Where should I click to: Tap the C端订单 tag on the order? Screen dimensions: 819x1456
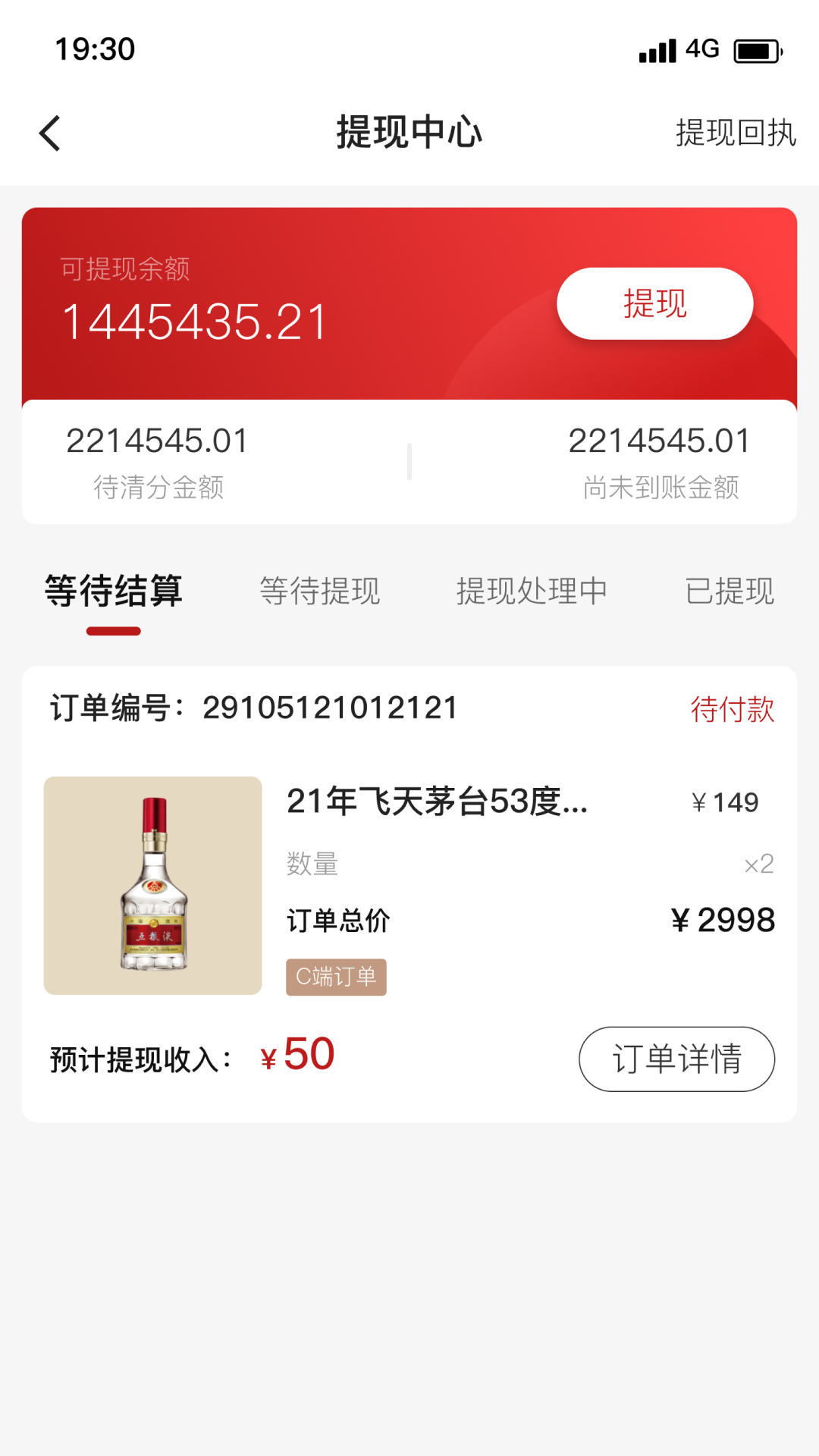point(336,977)
